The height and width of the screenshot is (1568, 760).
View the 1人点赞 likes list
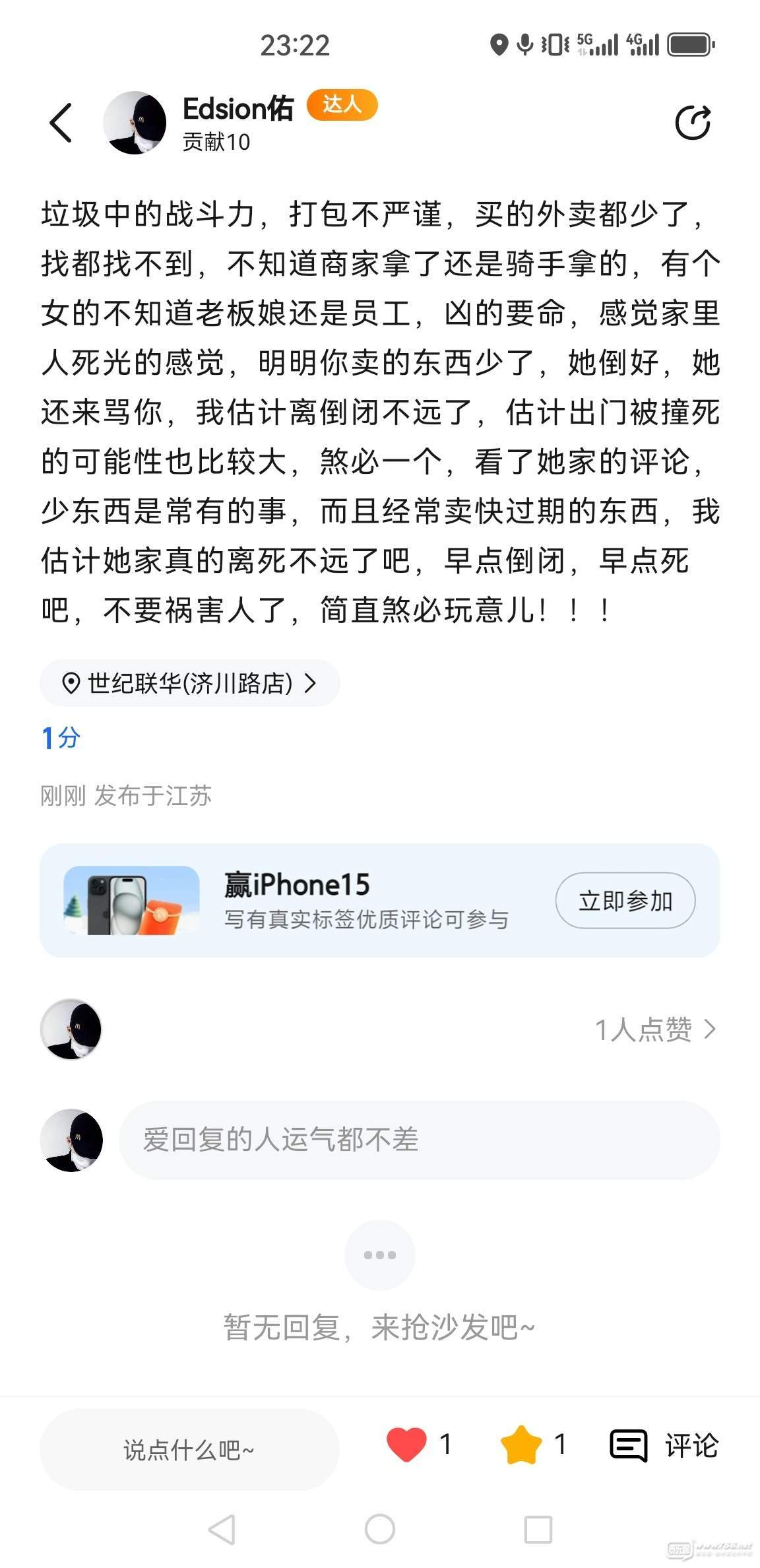coord(654,1029)
